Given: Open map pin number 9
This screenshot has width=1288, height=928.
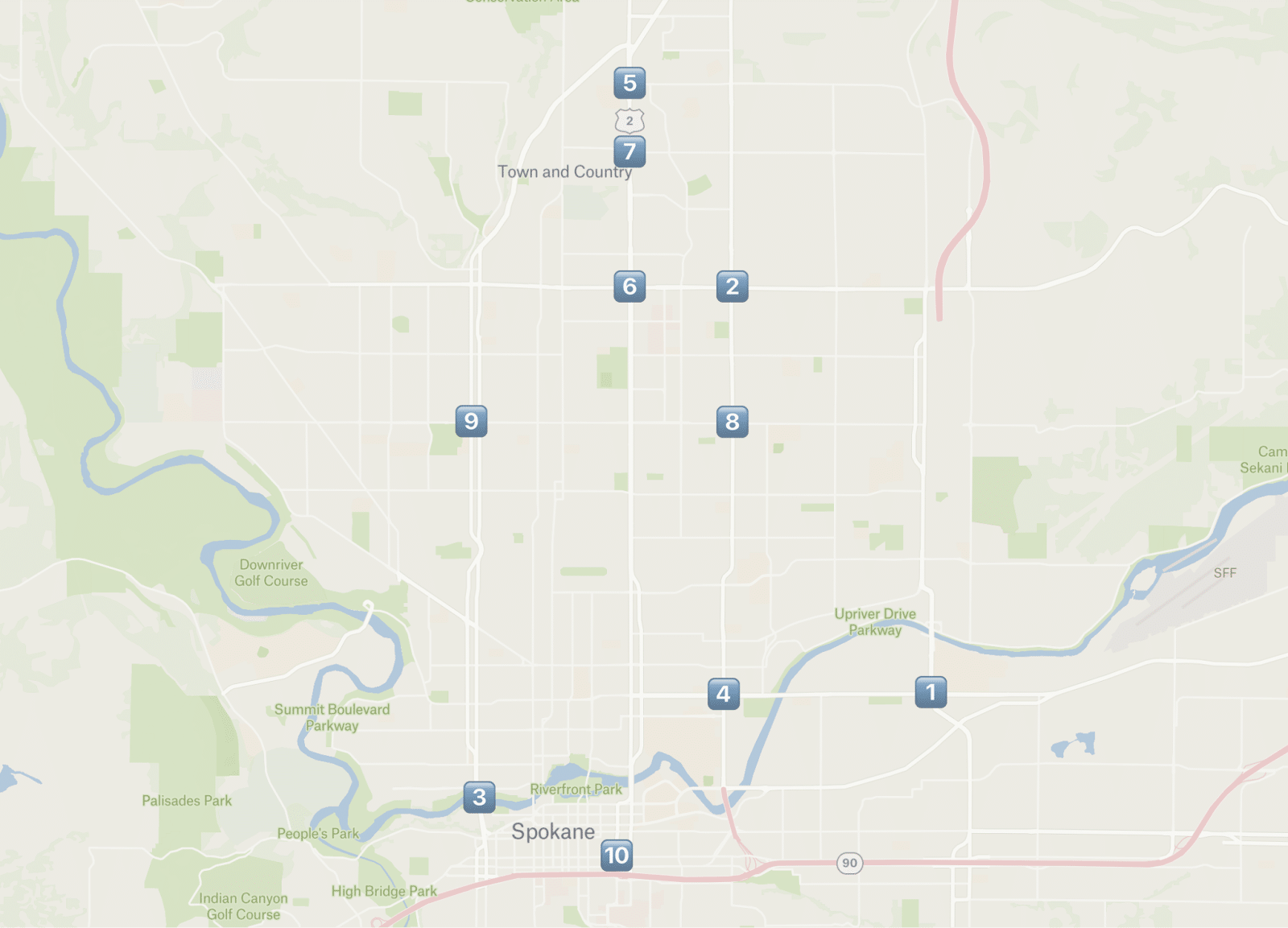Looking at the screenshot, I should [471, 421].
